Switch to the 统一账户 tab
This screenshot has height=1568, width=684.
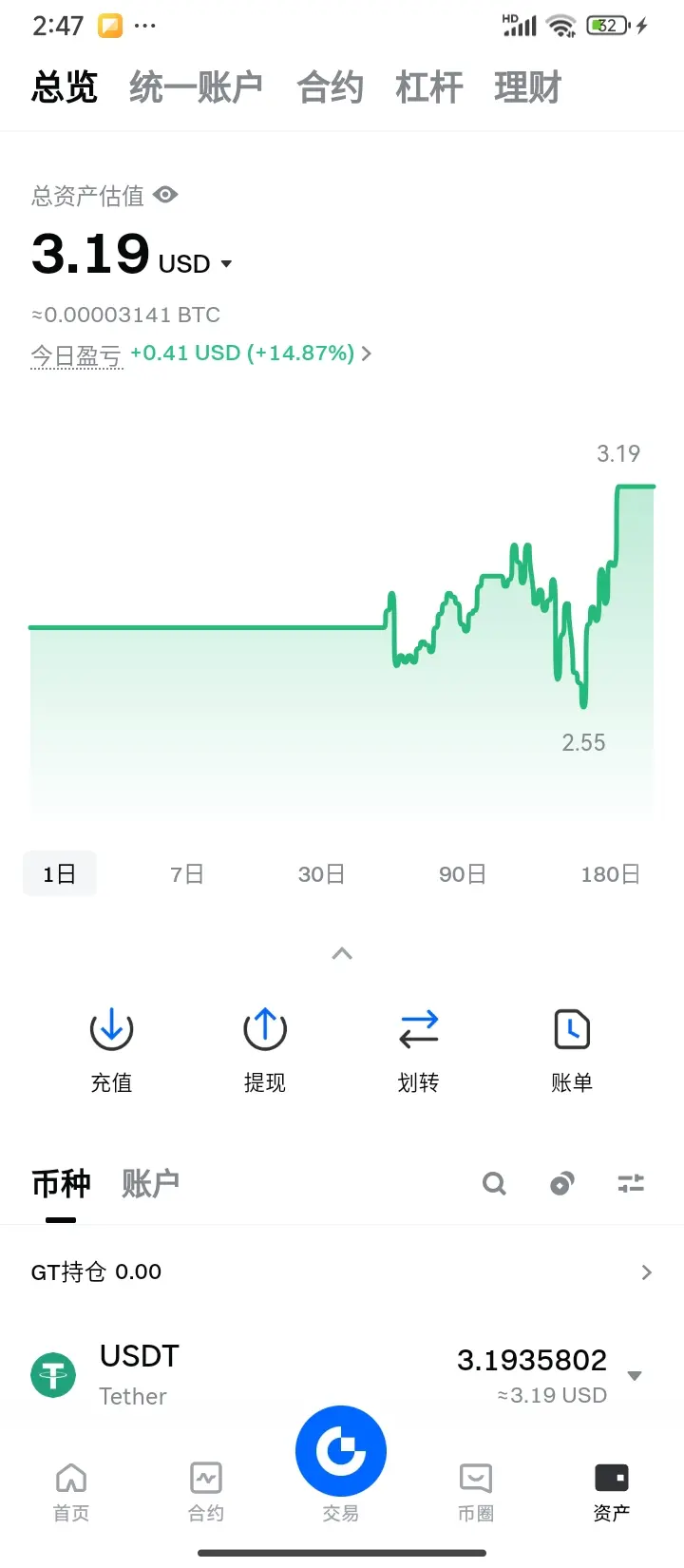(196, 87)
